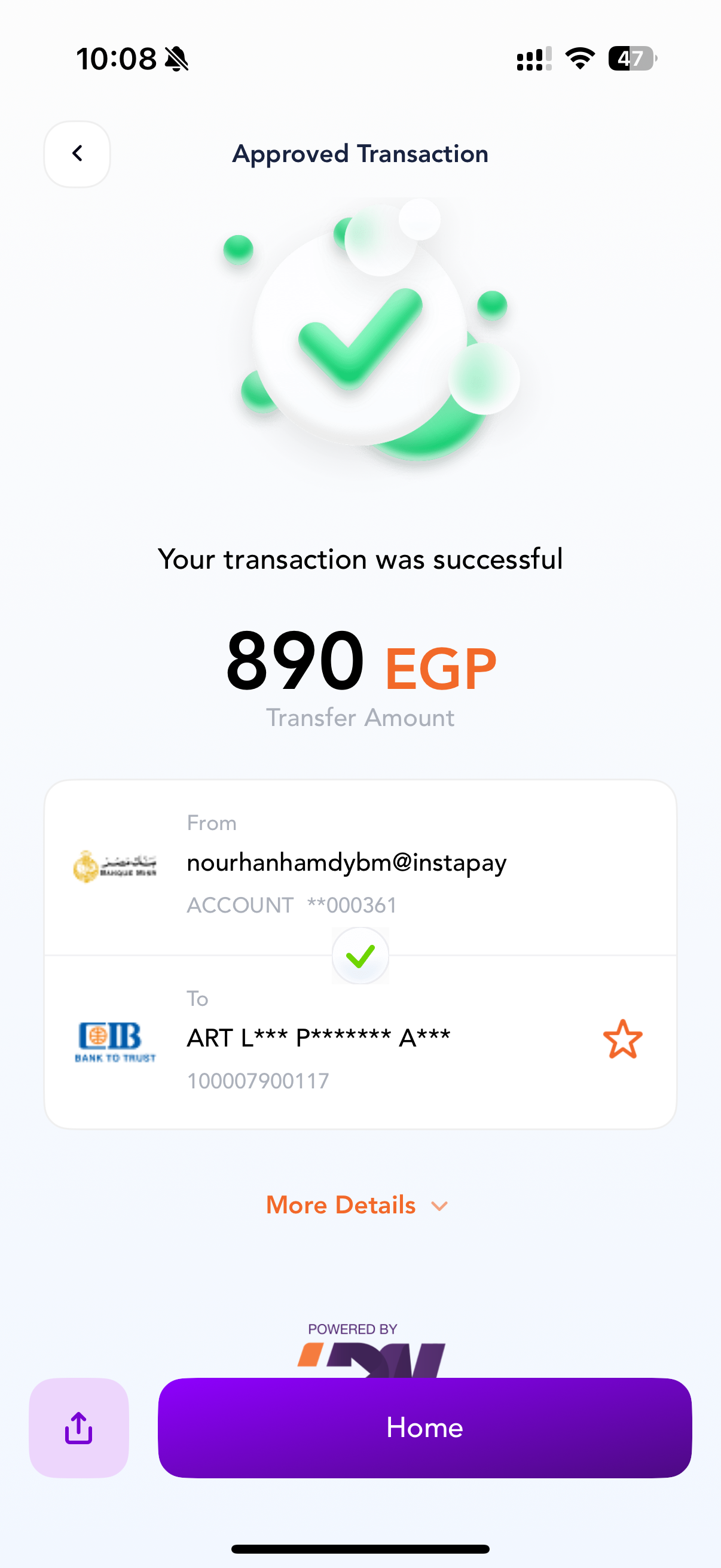This screenshot has height=1568, width=721.
Task: Add recipient ART L*** to favorites star
Action: (622, 1039)
